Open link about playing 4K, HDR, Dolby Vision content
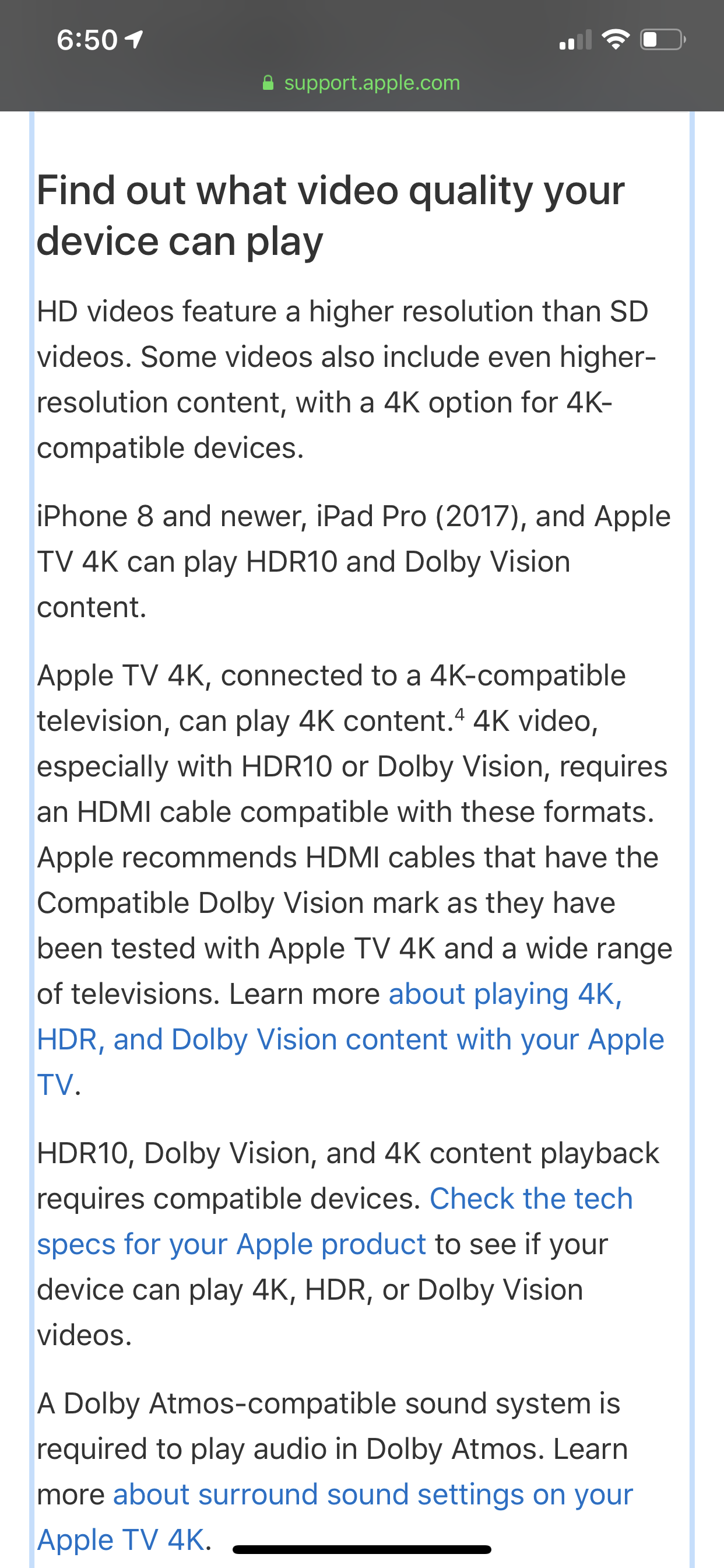This screenshot has width=724, height=1568. click(x=350, y=1039)
